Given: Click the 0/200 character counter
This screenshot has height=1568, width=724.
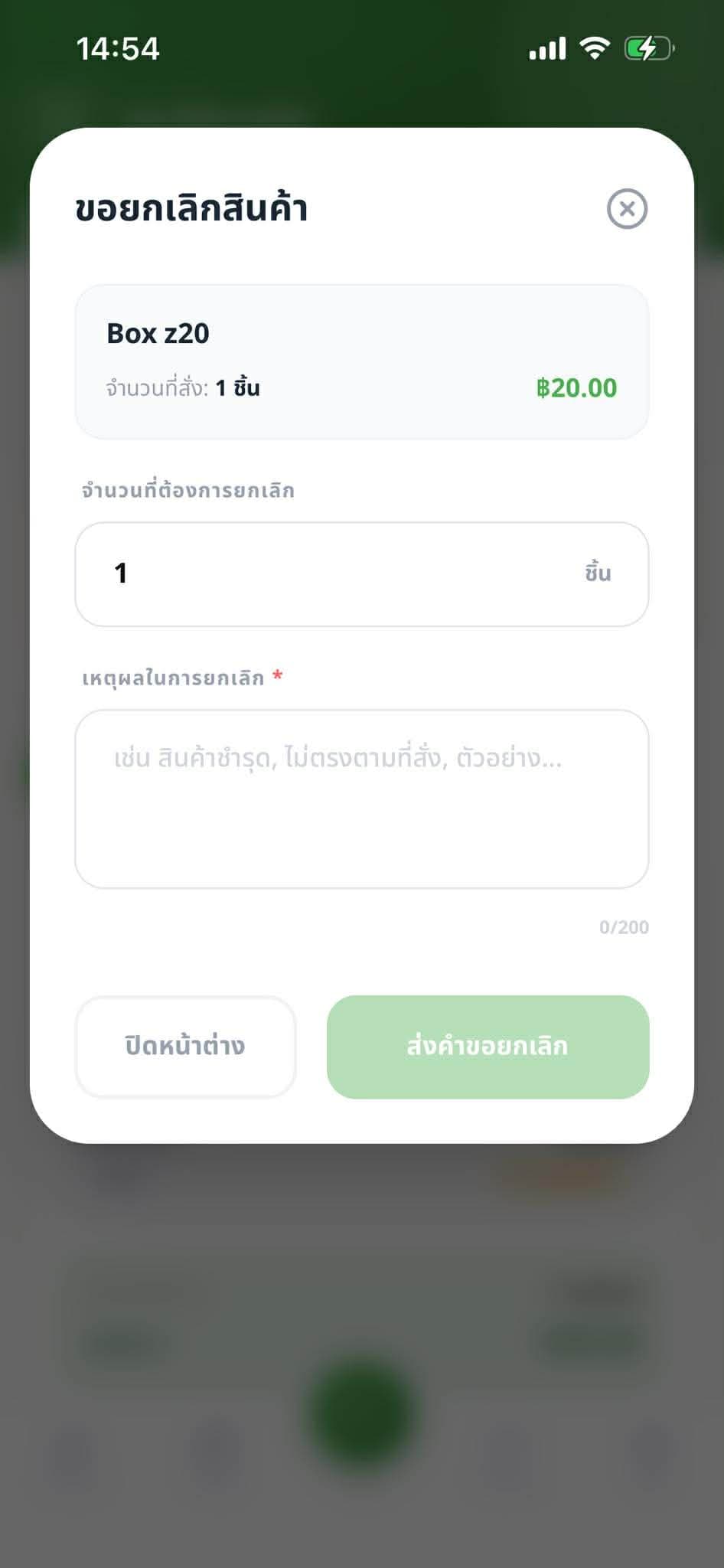Looking at the screenshot, I should 623,928.
